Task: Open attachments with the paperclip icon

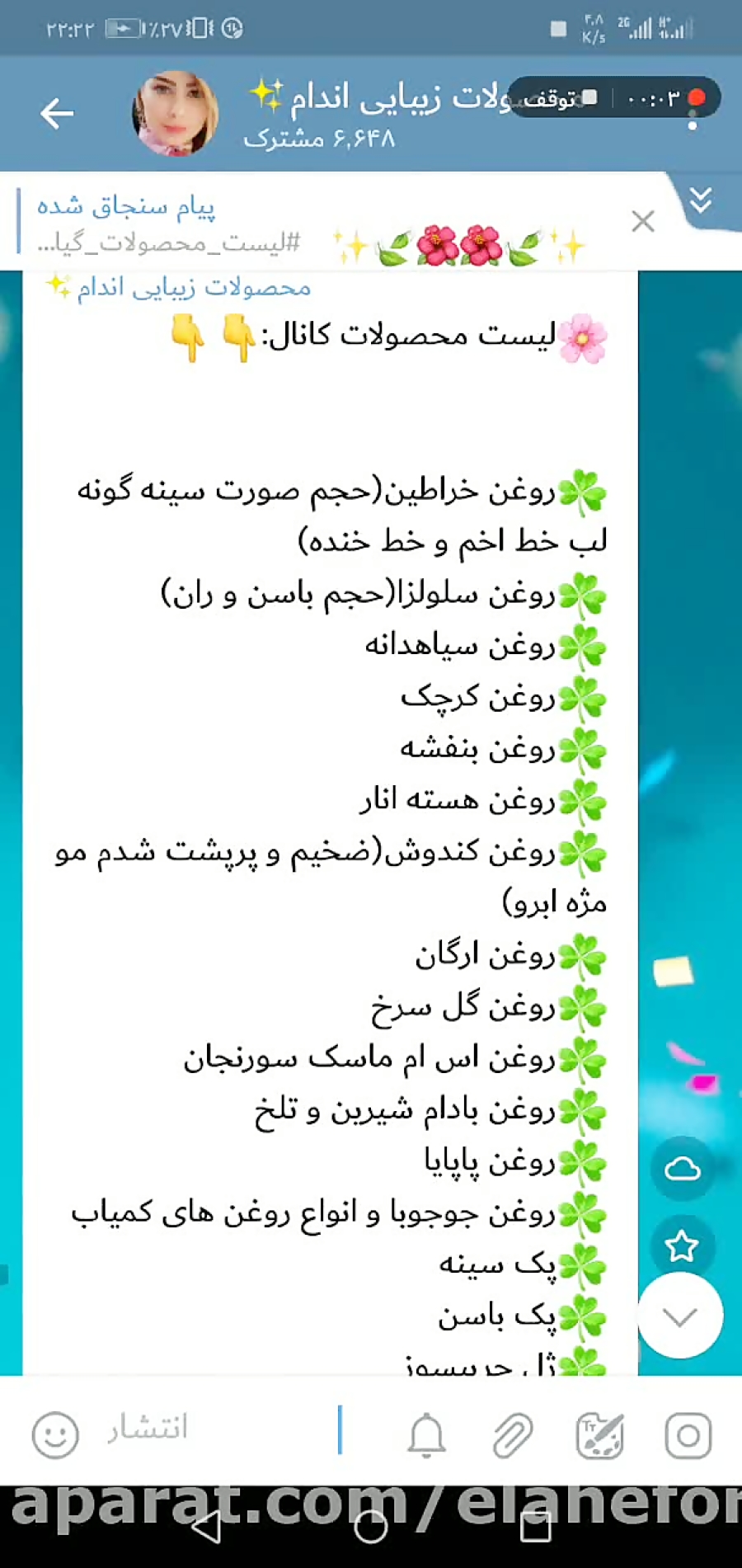Action: (x=514, y=1434)
